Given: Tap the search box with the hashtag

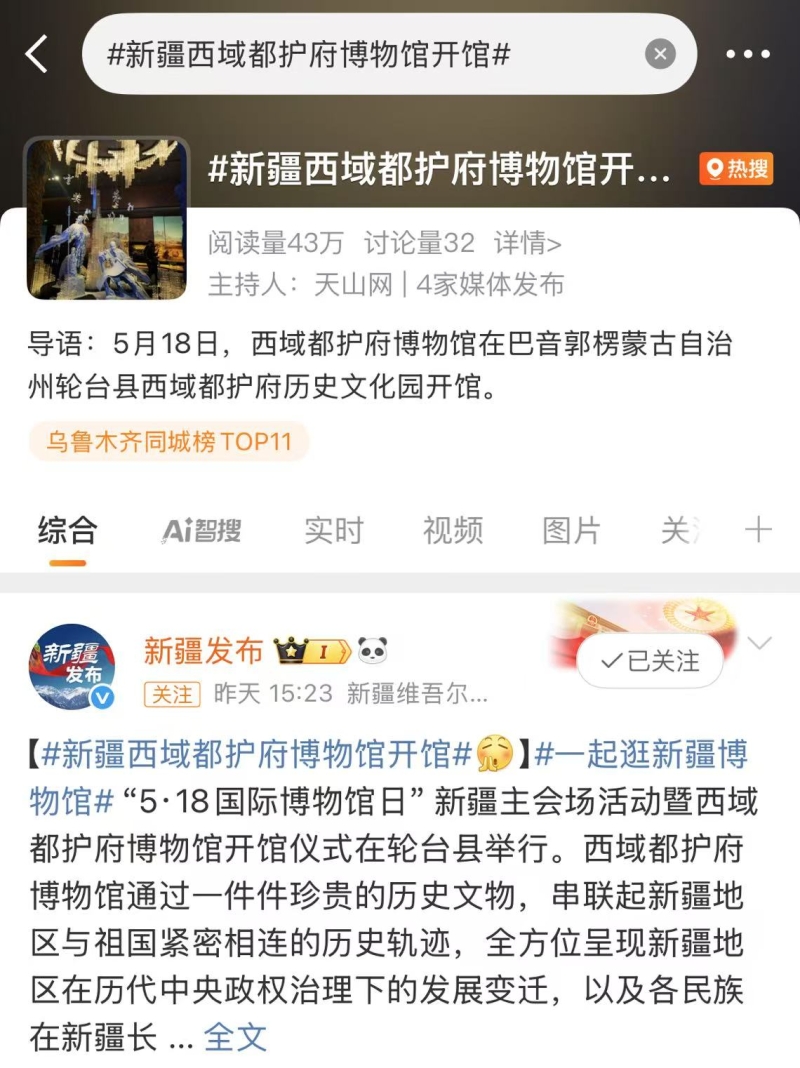Looking at the screenshot, I should point(360,54).
